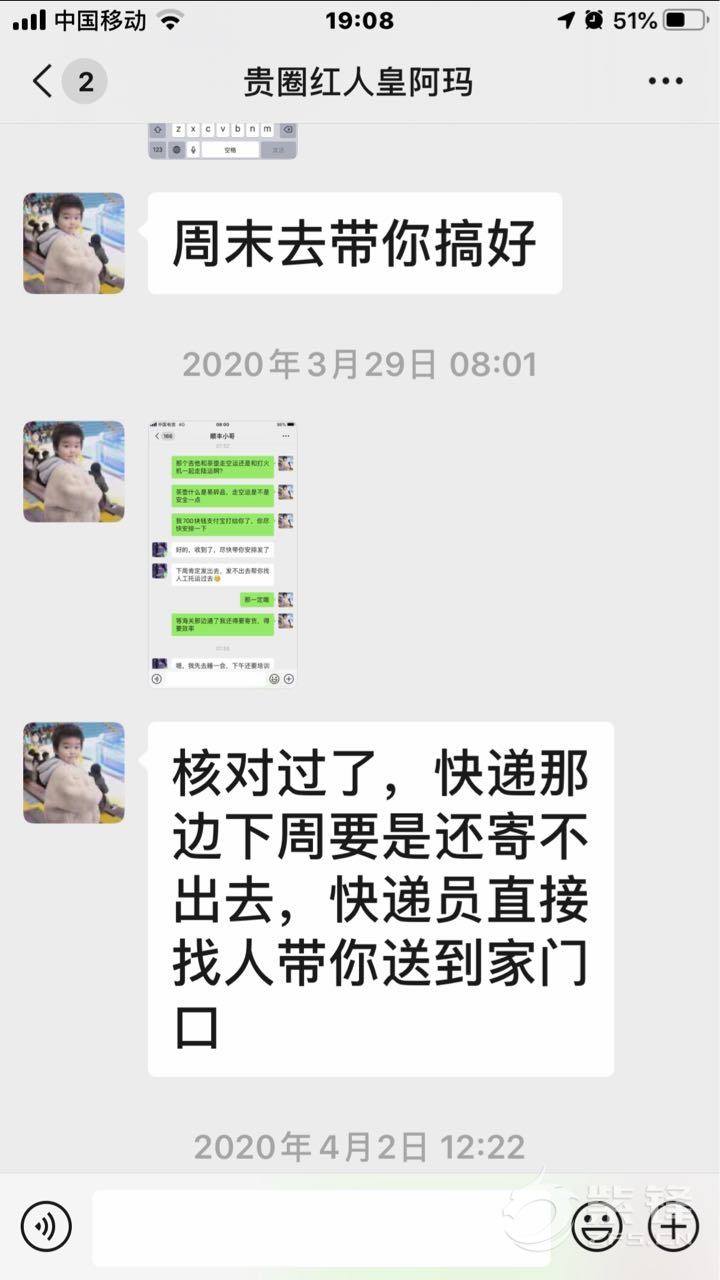Viewport: 720px width, 1280px height.
Task: Switch to voice message input
Action: pos(46,1226)
